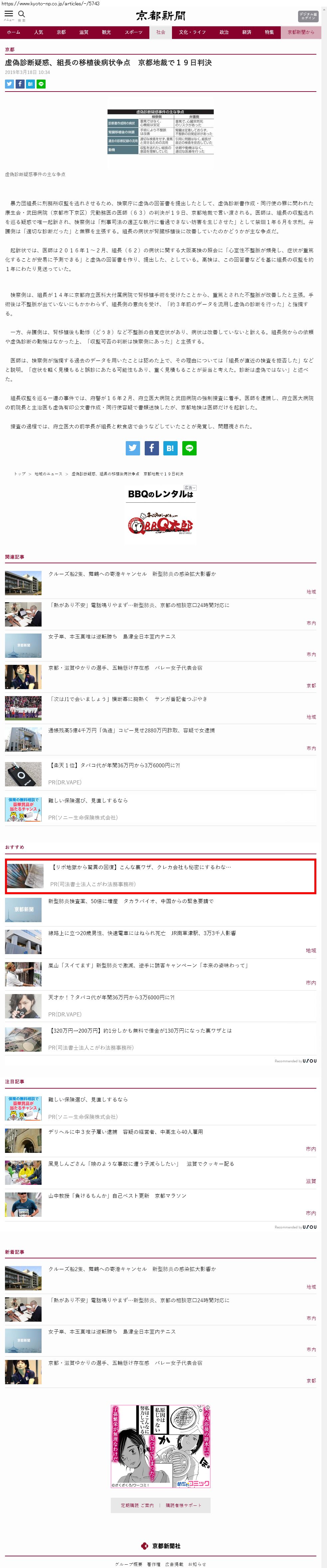
Task: Tap the 地域のニュース breadcrumb link
Action: (x=48, y=474)
